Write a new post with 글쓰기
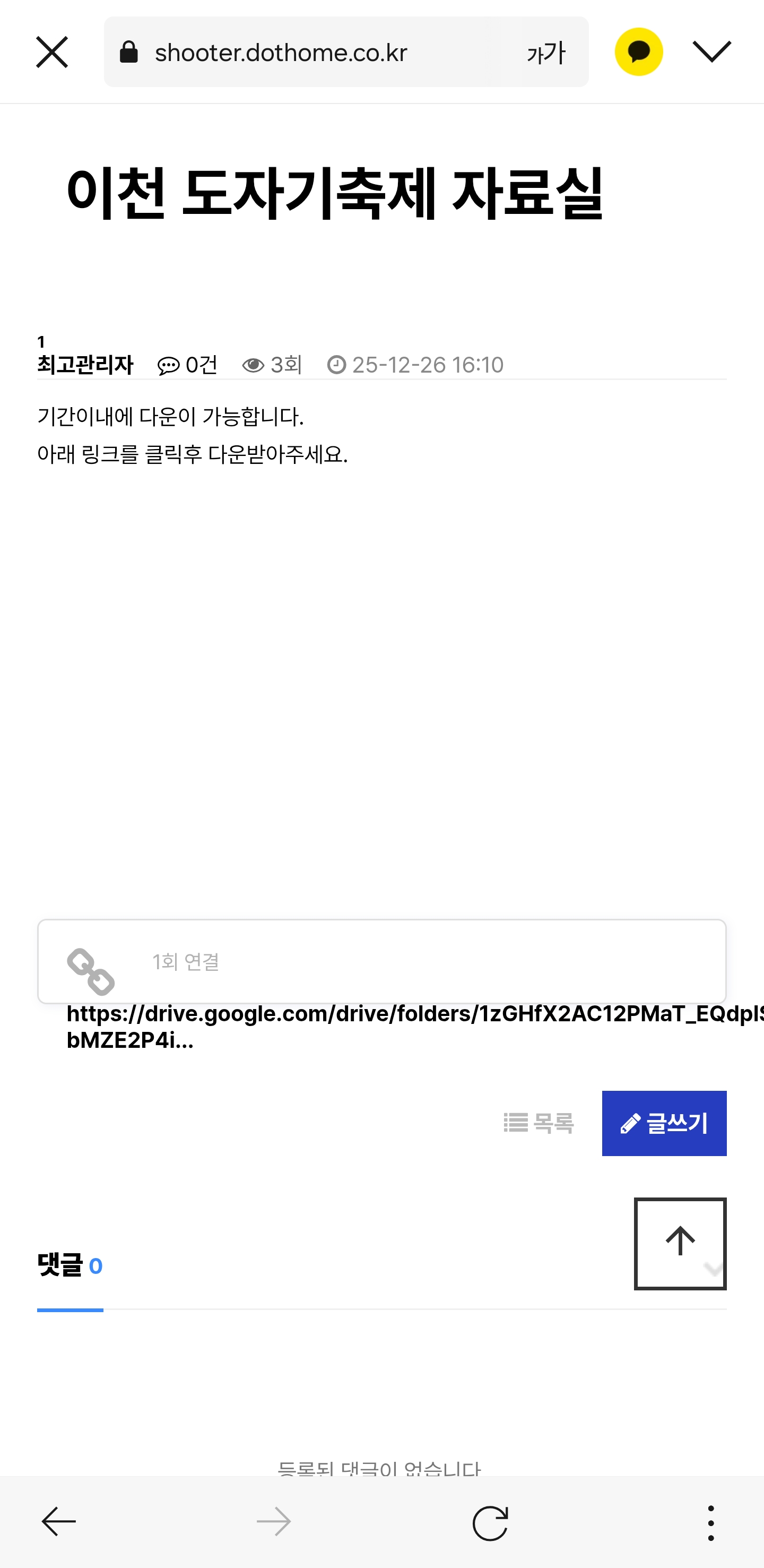The width and height of the screenshot is (764, 1568). (664, 1123)
